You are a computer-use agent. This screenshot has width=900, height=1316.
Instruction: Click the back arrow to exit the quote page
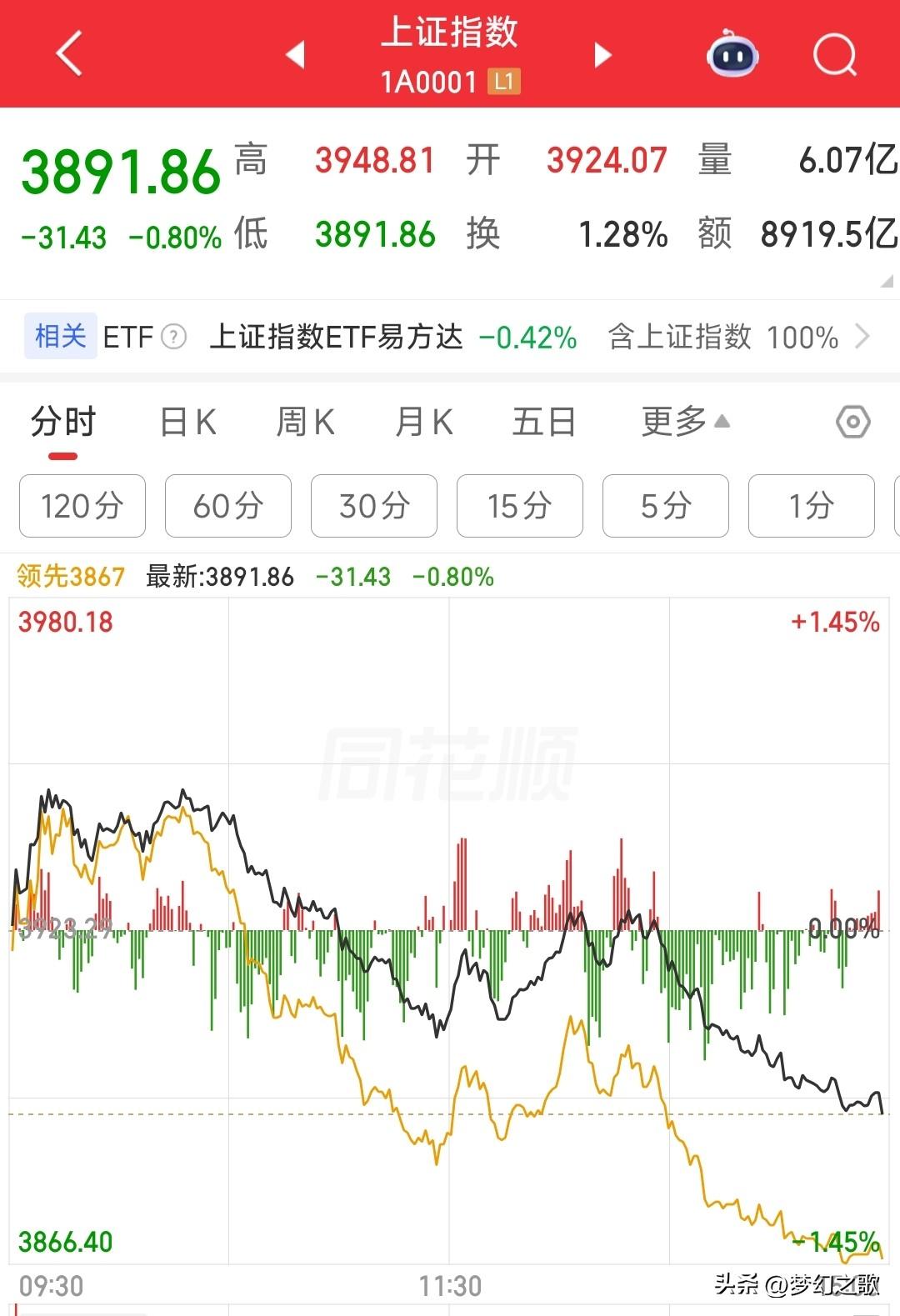pos(67,53)
